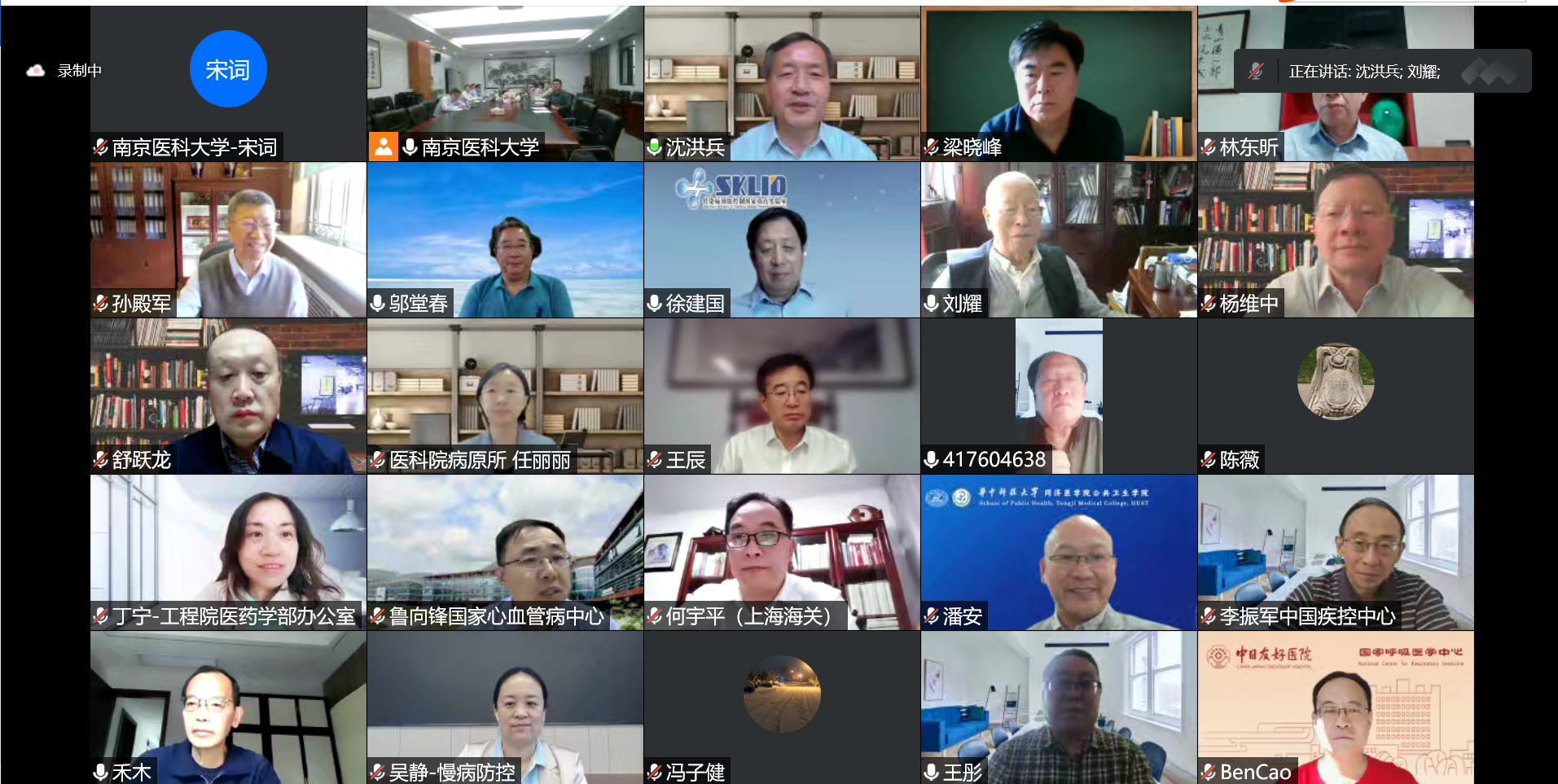Select the 王辰 video tile
This screenshot has height=784, width=1558.
coord(782,396)
